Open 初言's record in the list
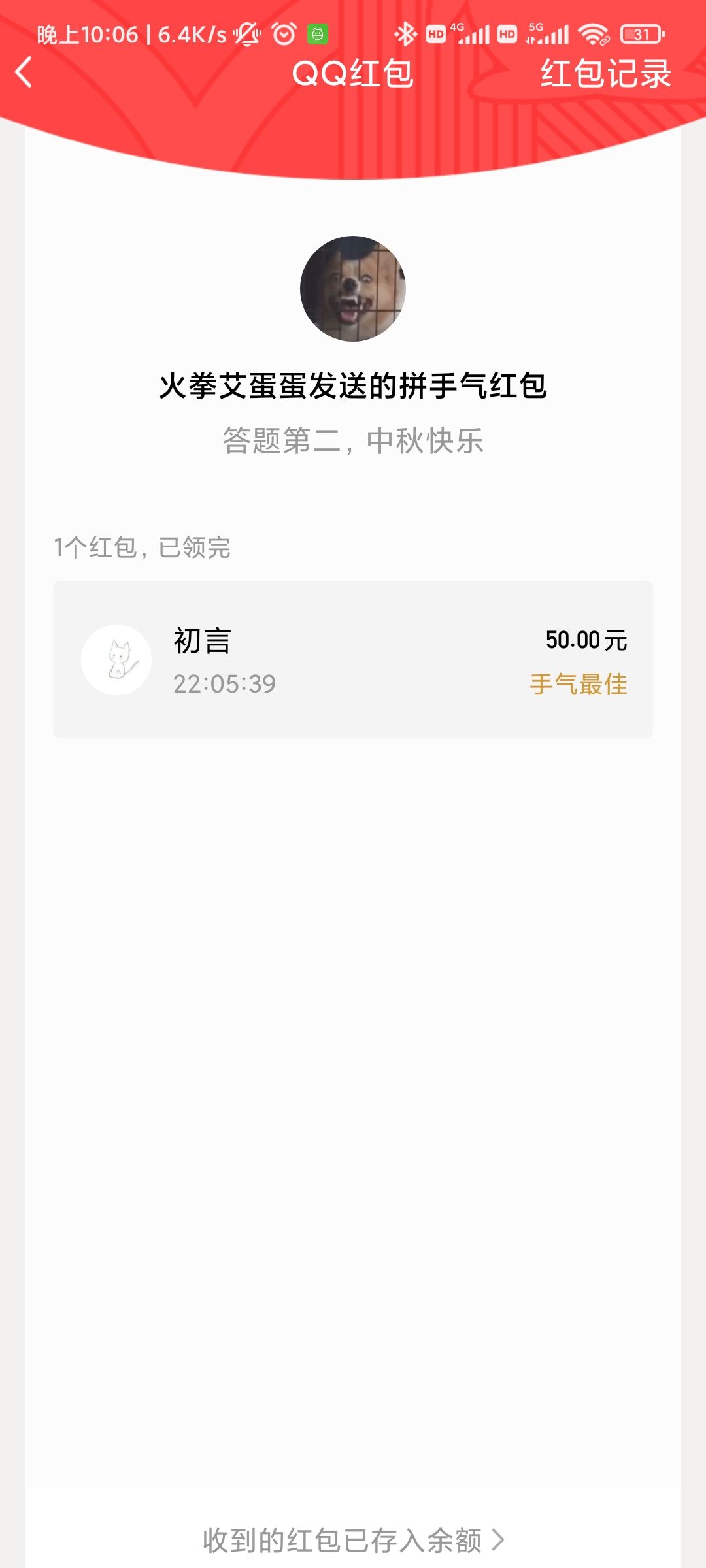 pyautogui.click(x=353, y=660)
